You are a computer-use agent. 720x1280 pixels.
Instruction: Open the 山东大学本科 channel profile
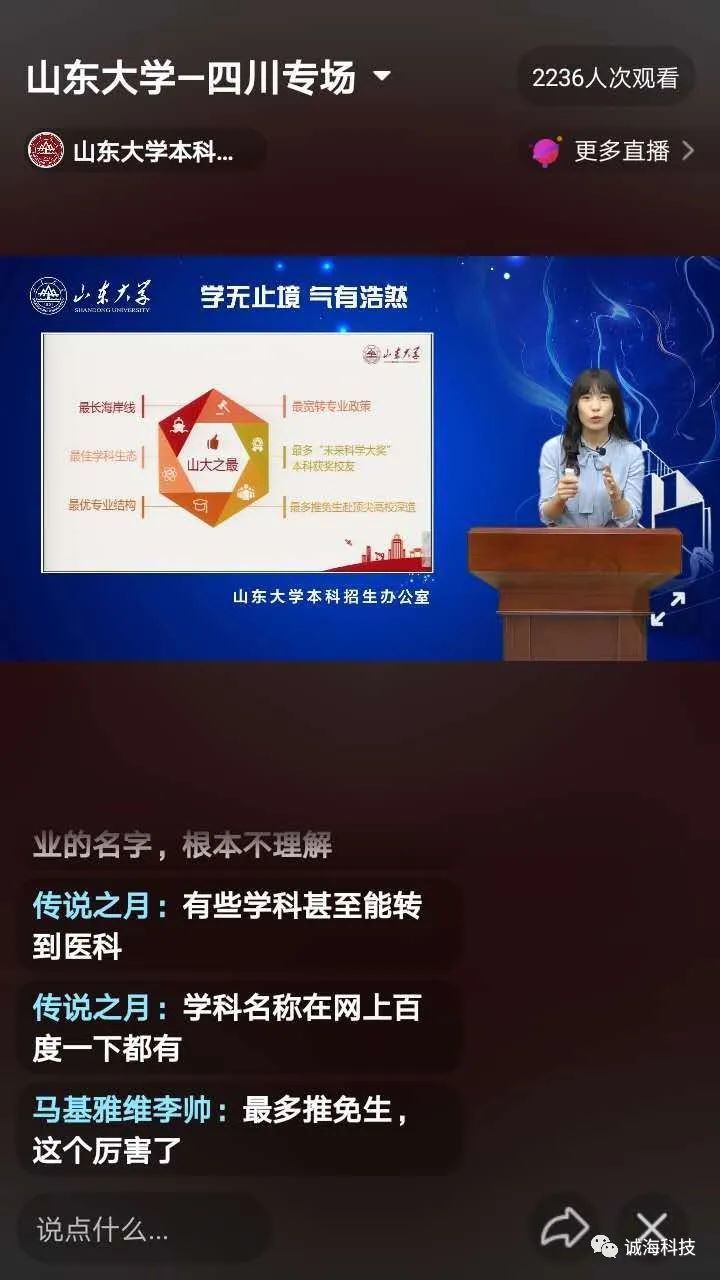145,151
